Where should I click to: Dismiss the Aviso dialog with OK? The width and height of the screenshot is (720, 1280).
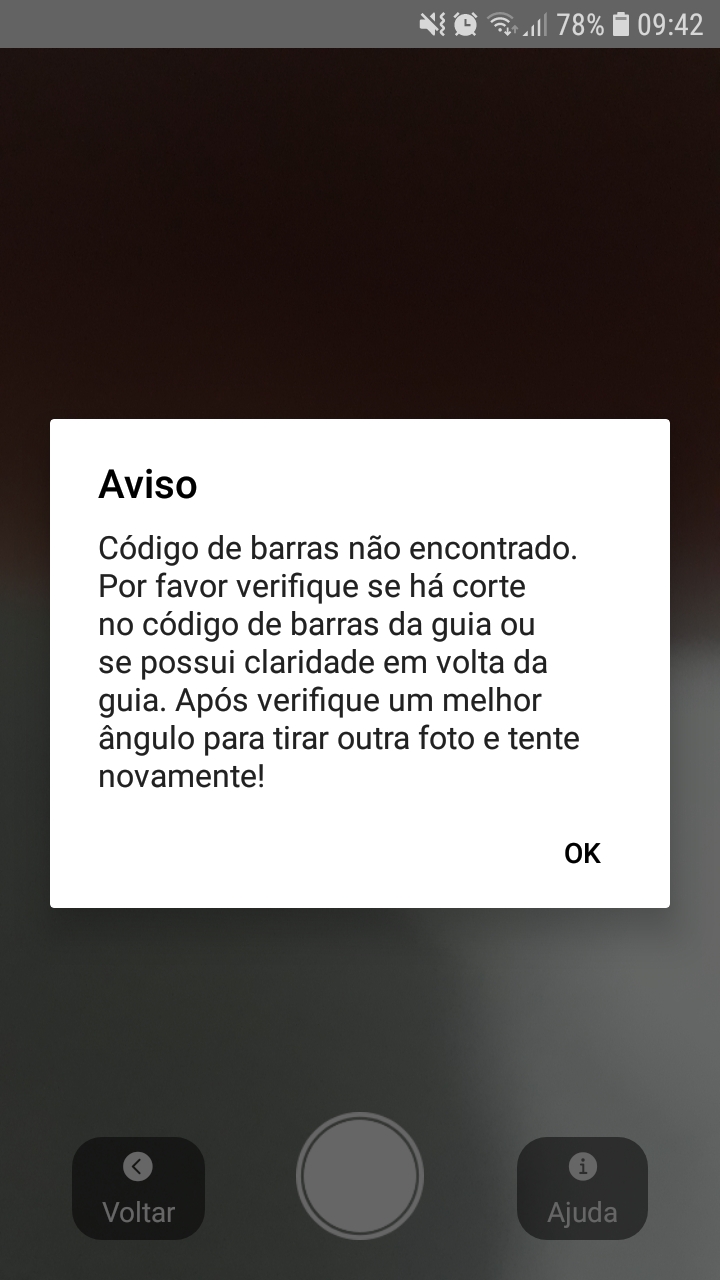click(582, 853)
